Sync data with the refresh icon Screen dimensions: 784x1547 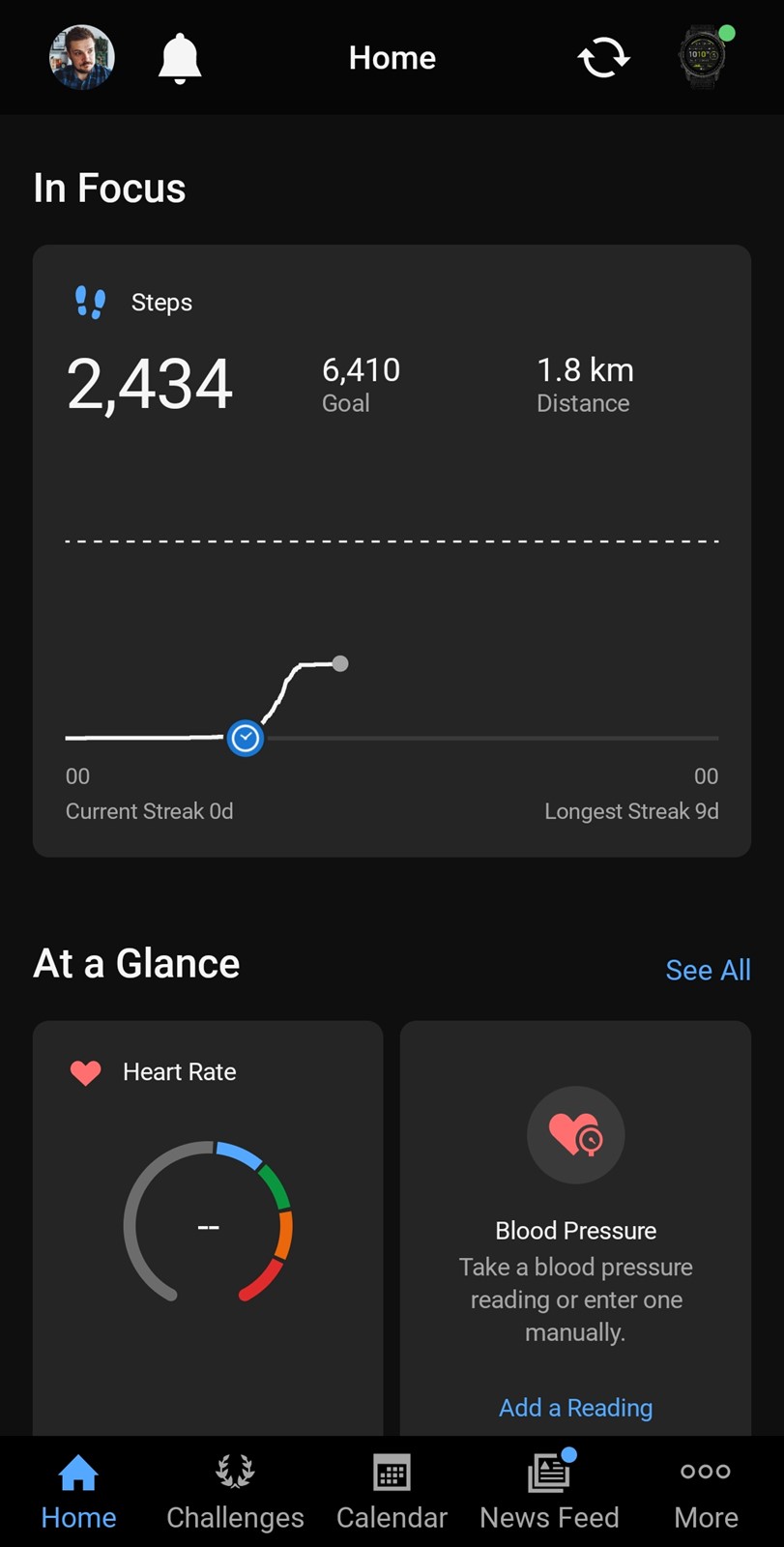tap(604, 58)
